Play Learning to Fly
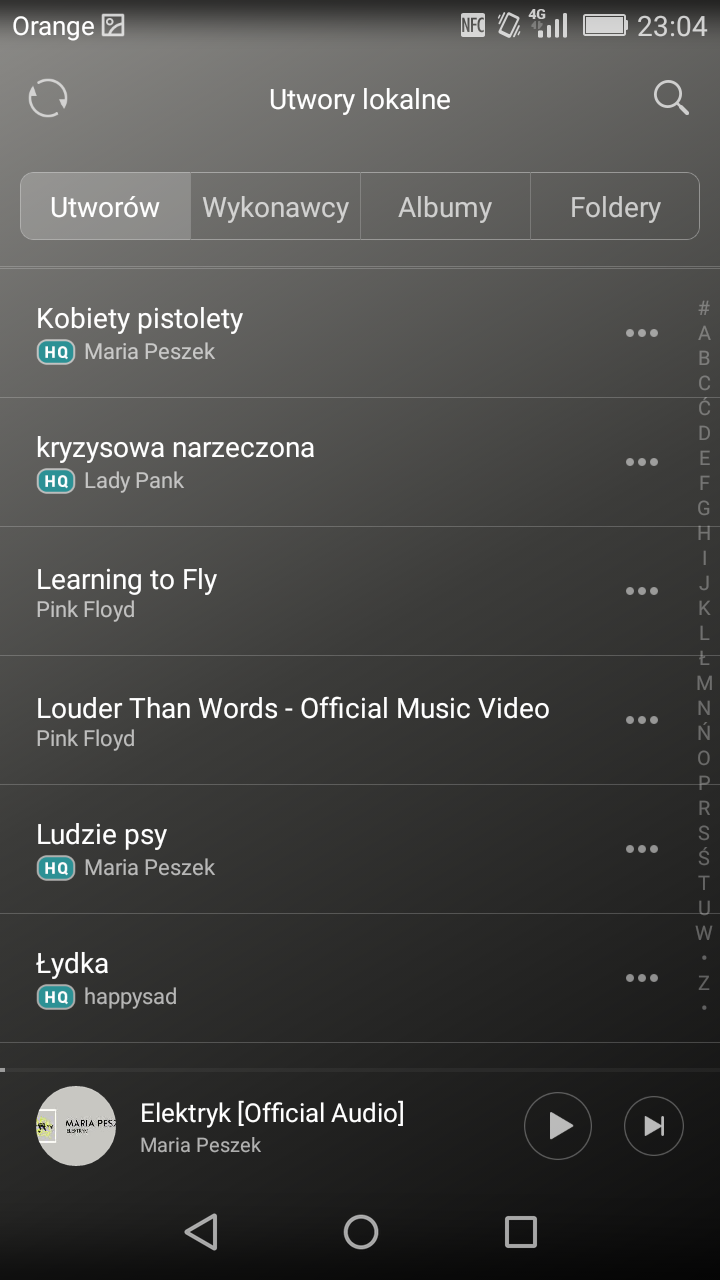The height and width of the screenshot is (1280, 720). [x=300, y=591]
